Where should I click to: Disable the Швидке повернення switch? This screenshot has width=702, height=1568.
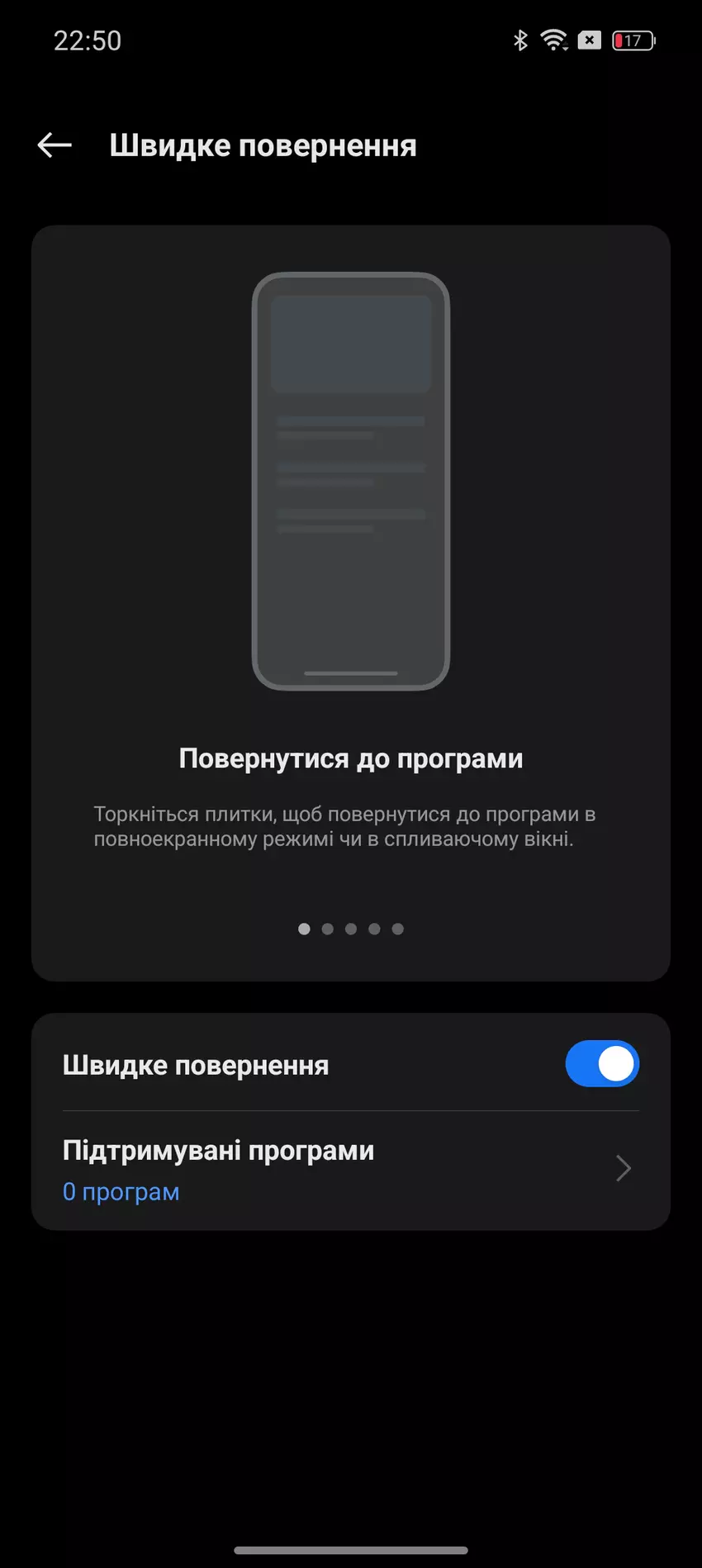(601, 1064)
